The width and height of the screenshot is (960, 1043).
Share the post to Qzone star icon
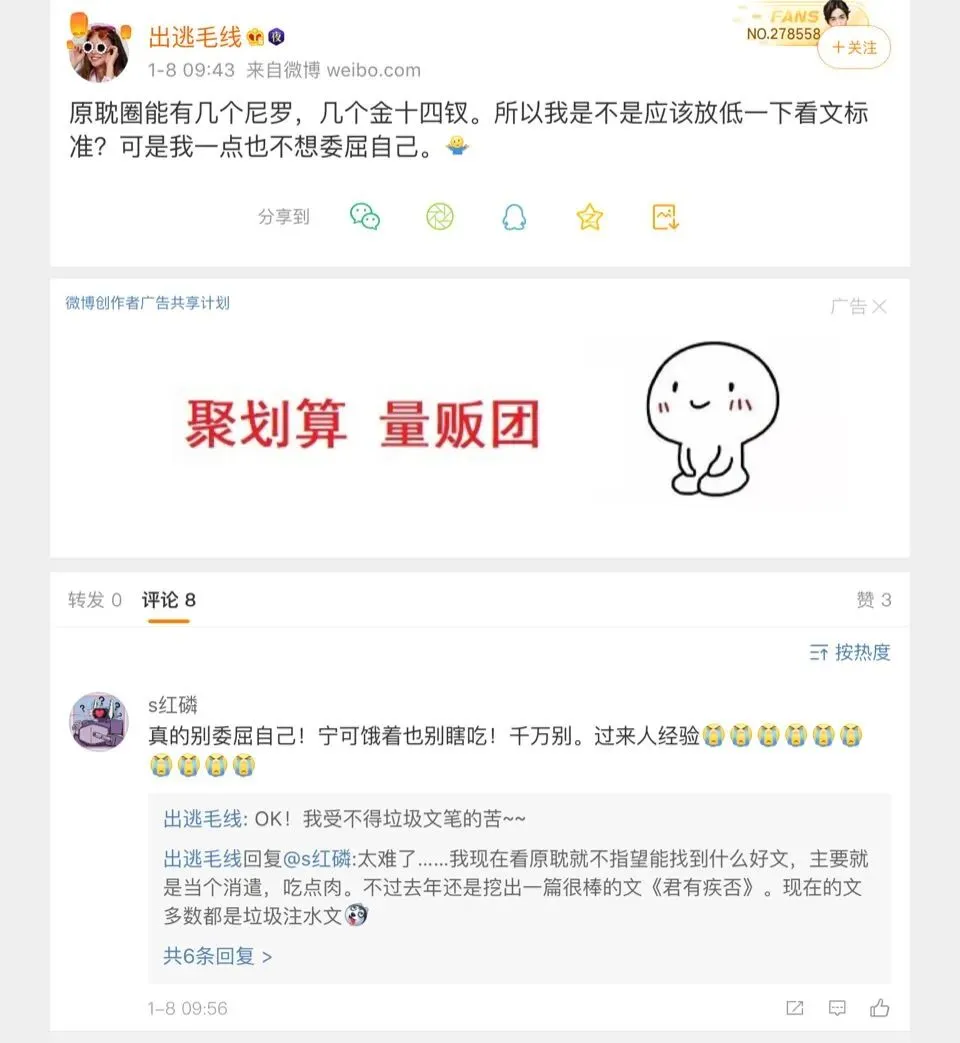click(x=590, y=216)
